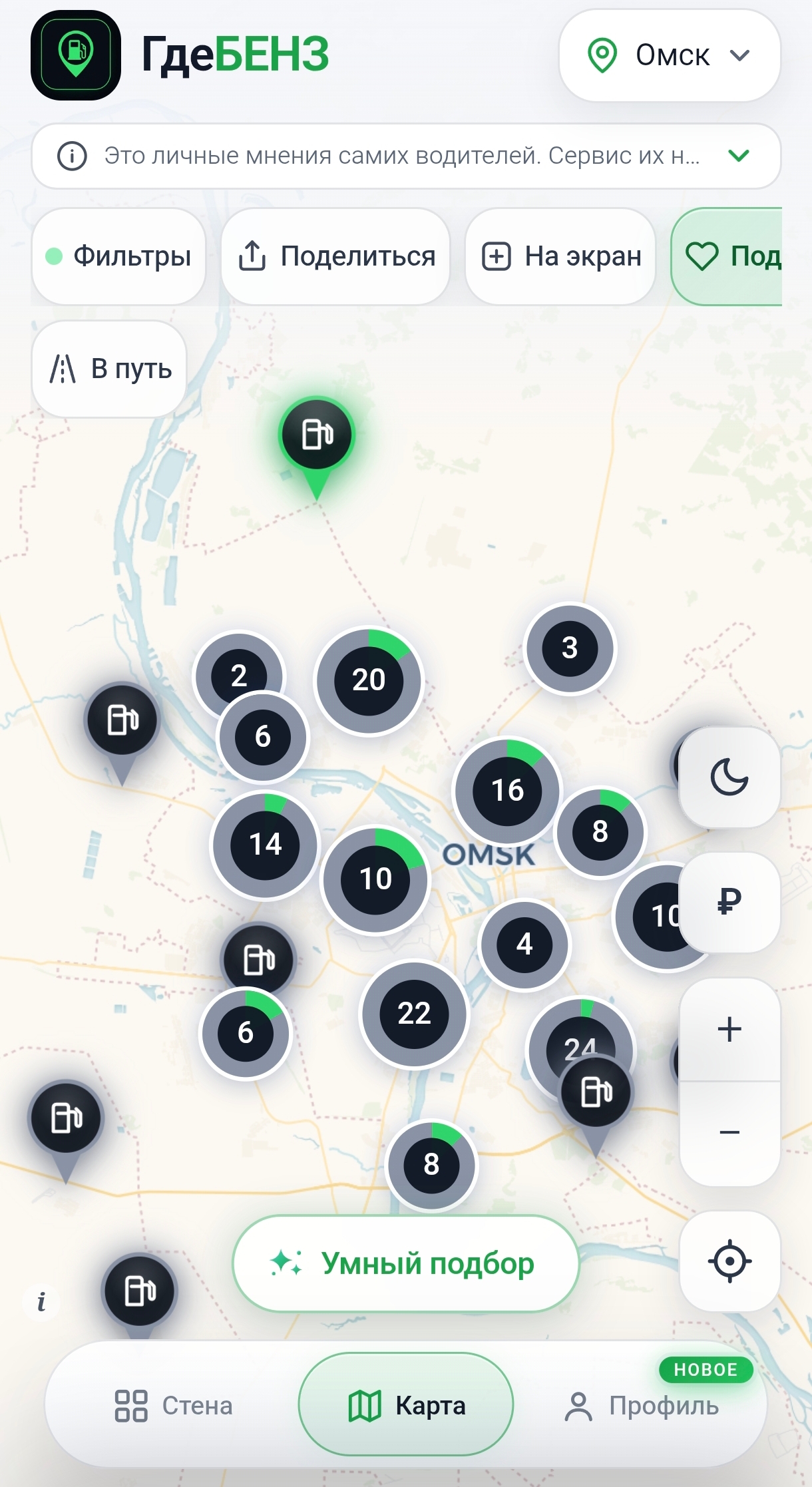This screenshot has height=1487, width=812.
Task: Open the cluster of 22 stations
Action: pyautogui.click(x=414, y=1014)
